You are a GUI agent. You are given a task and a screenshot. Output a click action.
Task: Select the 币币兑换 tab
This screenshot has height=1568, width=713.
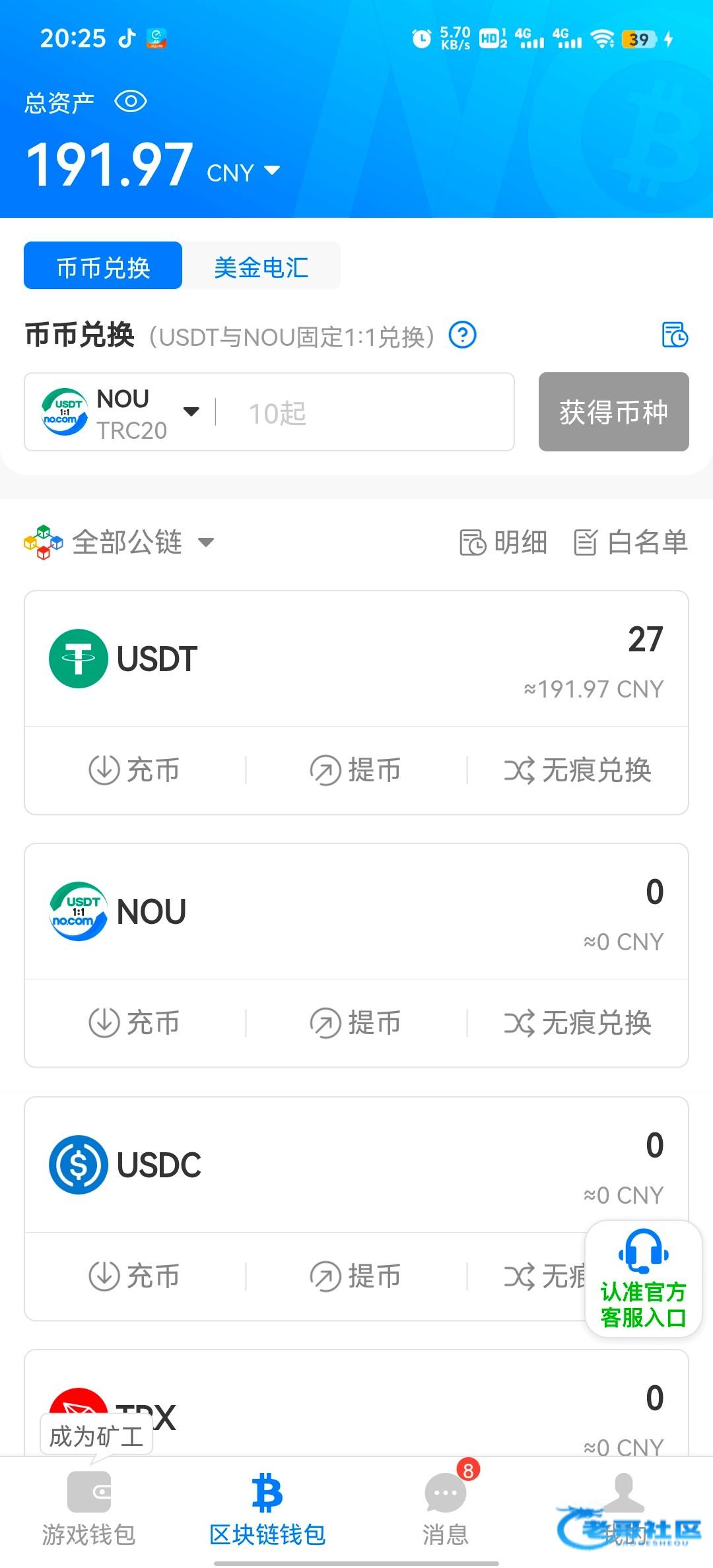(x=103, y=267)
